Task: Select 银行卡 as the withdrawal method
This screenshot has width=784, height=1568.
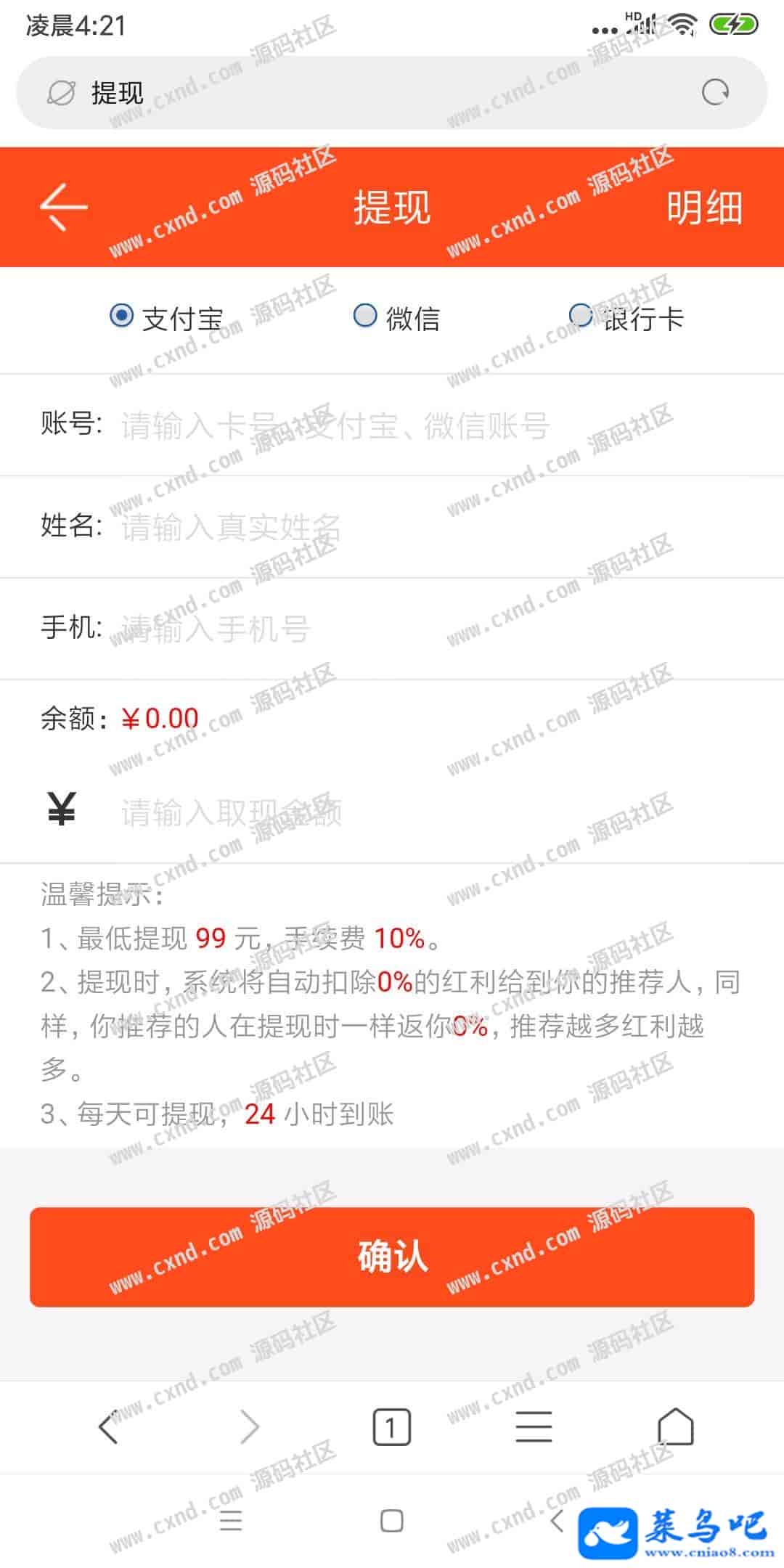Action: pyautogui.click(x=581, y=317)
